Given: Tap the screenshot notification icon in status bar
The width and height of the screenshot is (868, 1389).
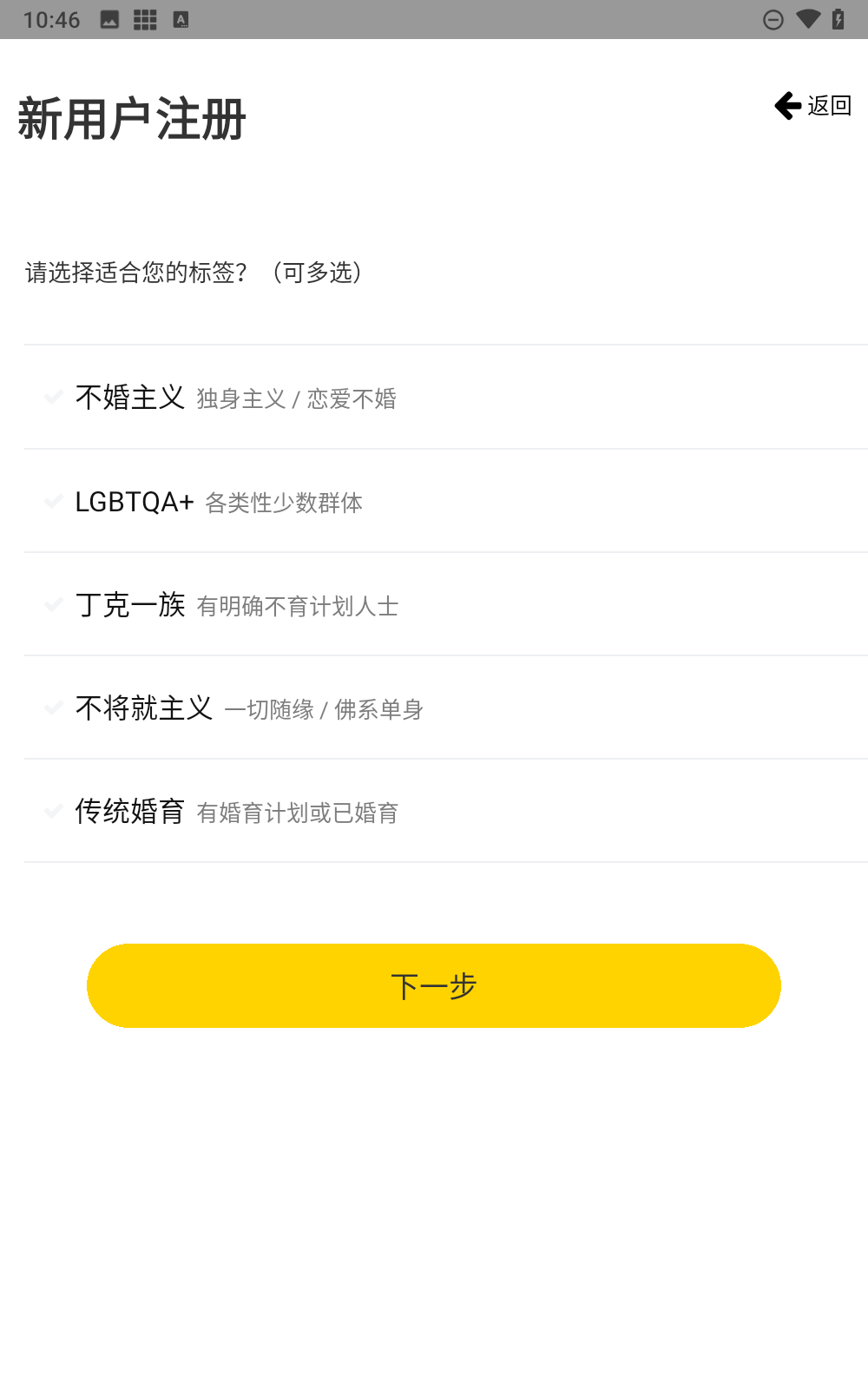Looking at the screenshot, I should (109, 18).
